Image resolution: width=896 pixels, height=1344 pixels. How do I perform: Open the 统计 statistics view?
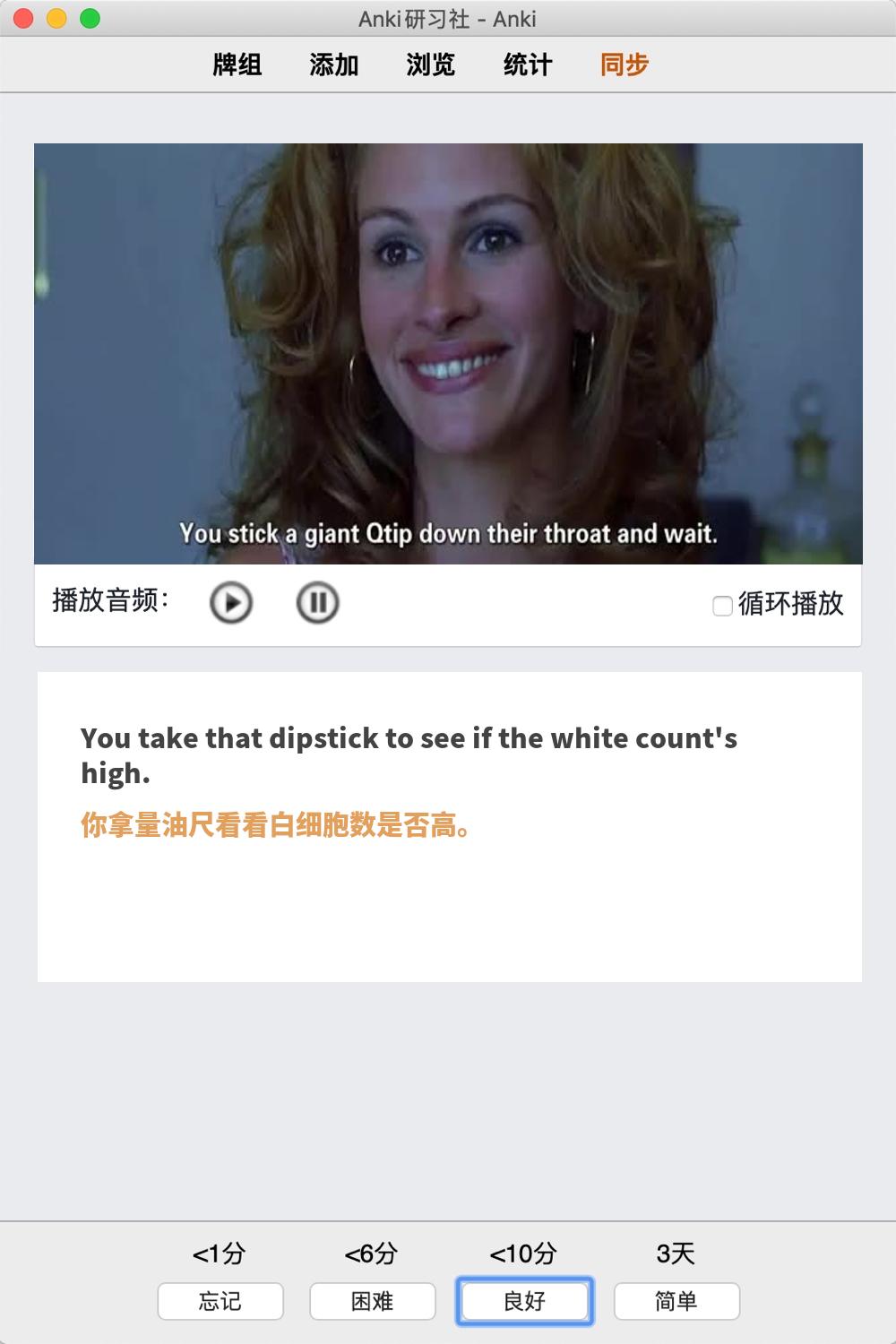(x=528, y=65)
